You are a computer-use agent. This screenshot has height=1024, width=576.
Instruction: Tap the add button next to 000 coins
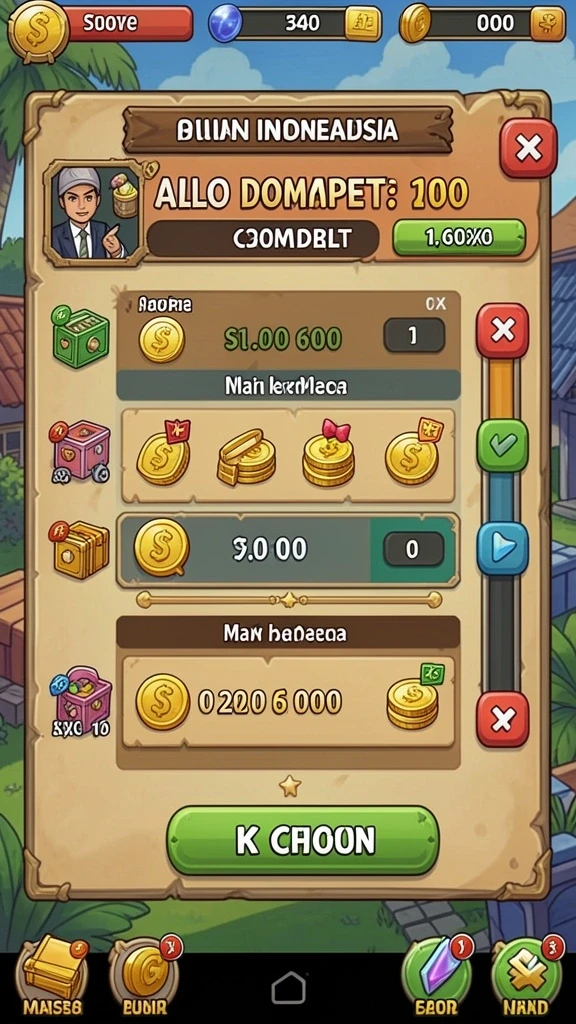(x=547, y=24)
